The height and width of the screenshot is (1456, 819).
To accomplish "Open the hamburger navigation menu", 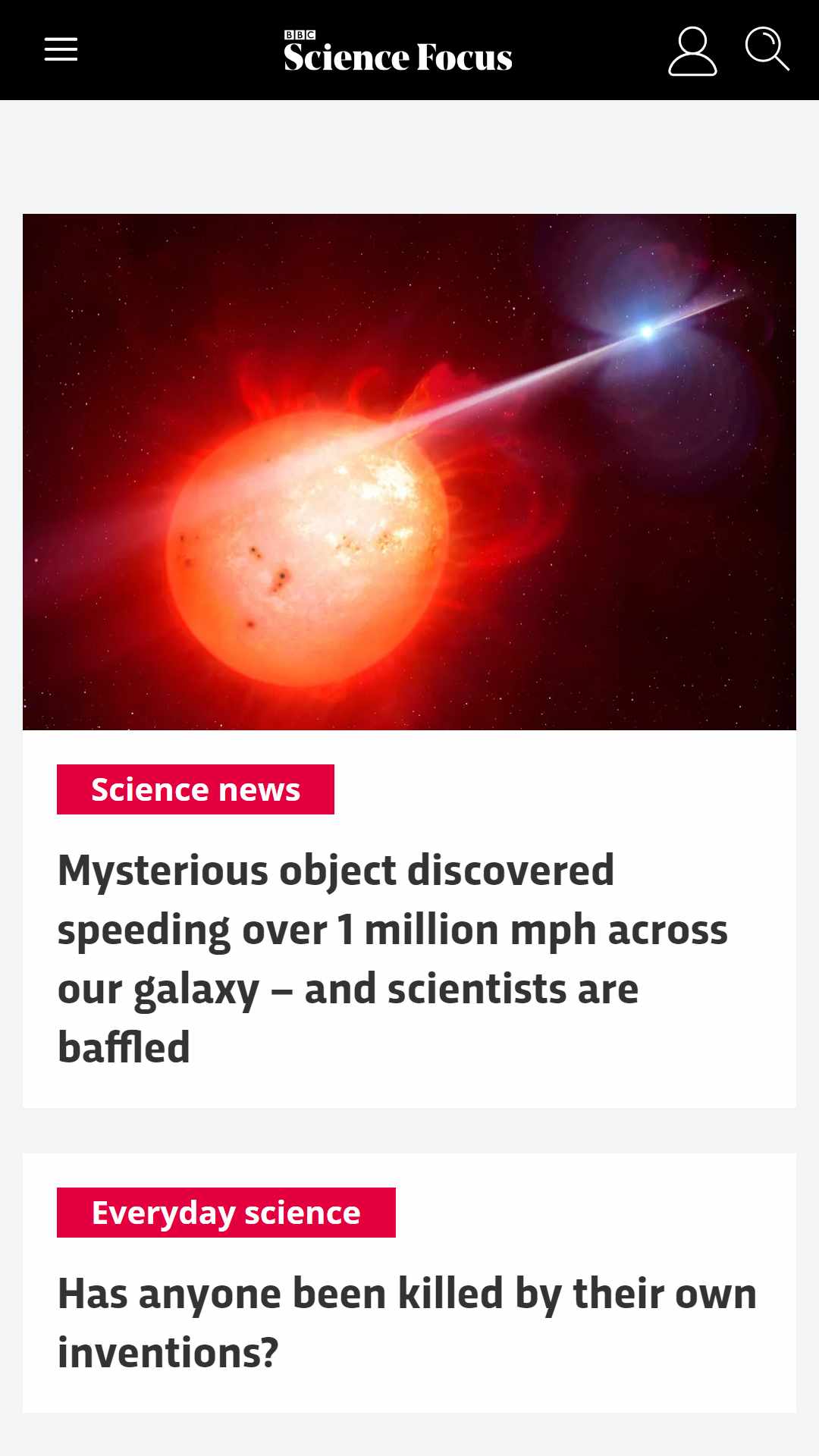I will coord(61,49).
